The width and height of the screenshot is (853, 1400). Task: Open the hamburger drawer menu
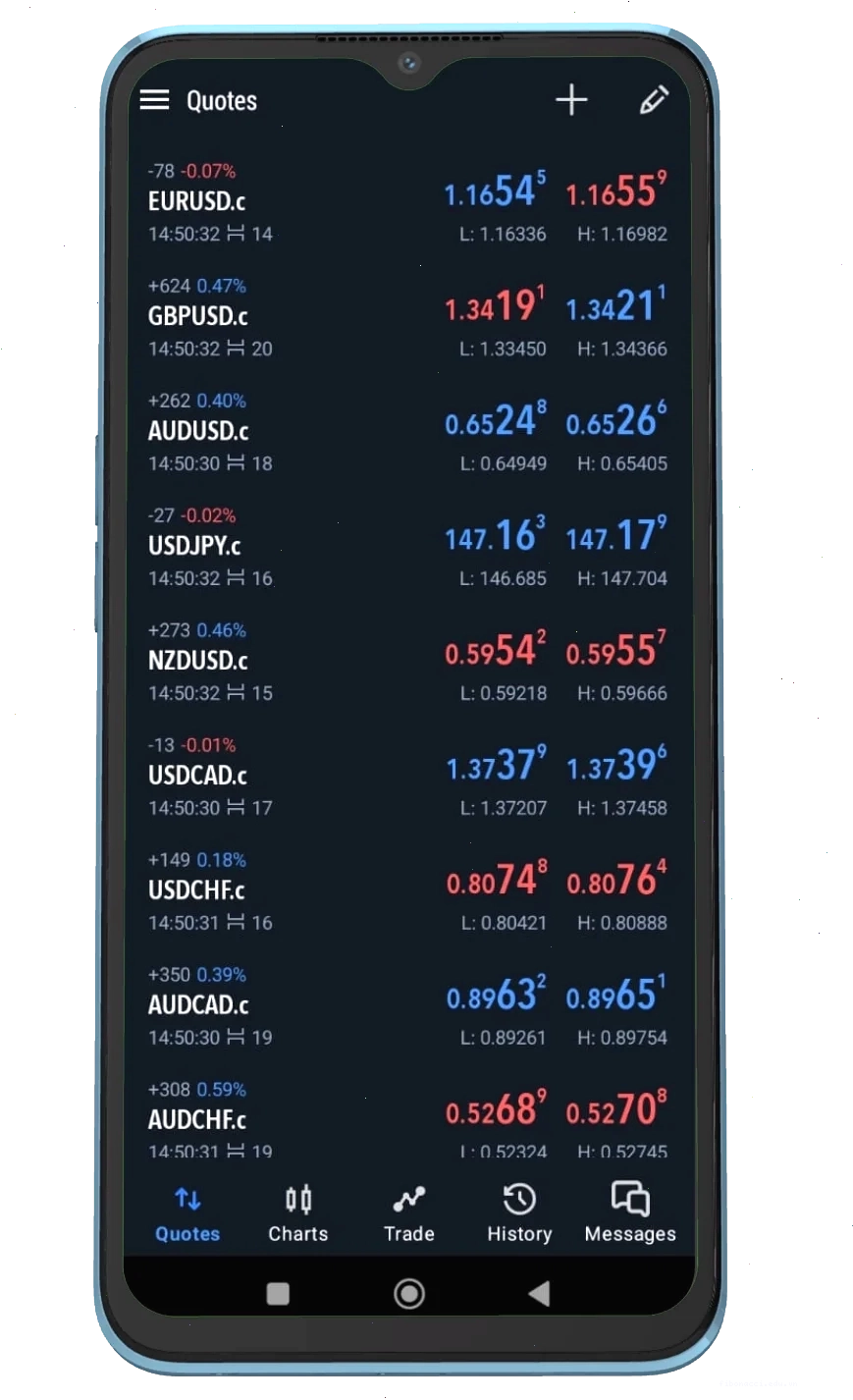pos(154,100)
